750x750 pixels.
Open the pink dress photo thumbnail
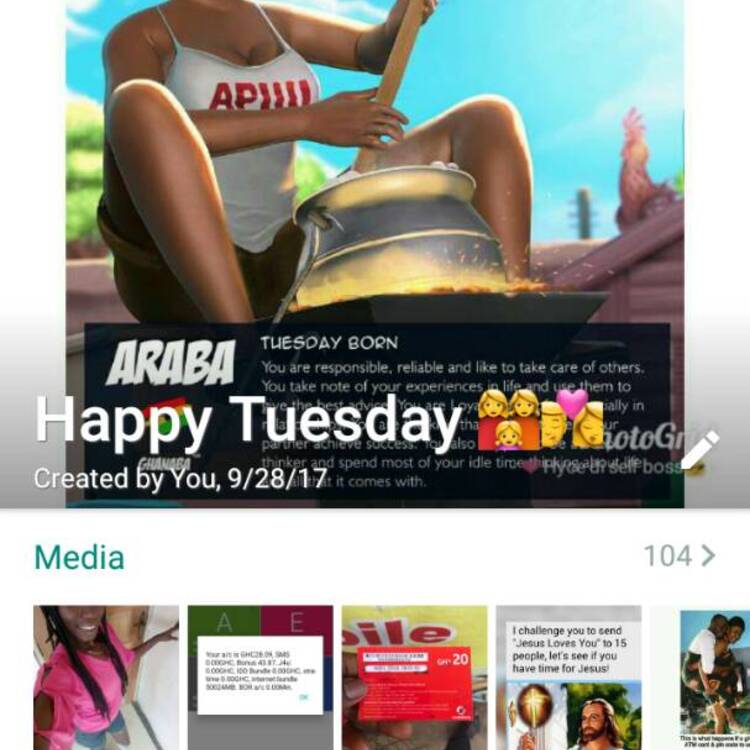click(106, 676)
